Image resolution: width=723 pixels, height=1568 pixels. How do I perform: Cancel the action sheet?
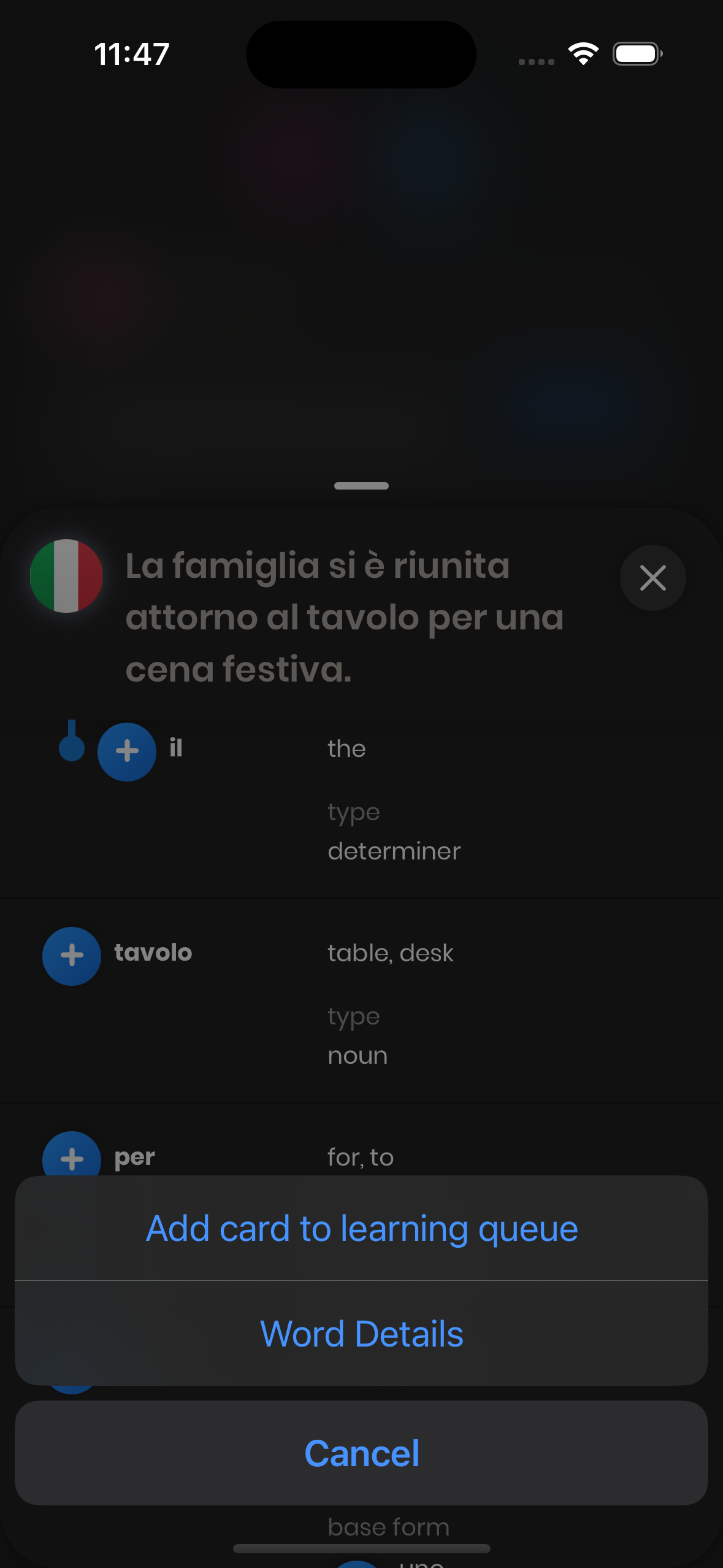pos(361,1453)
